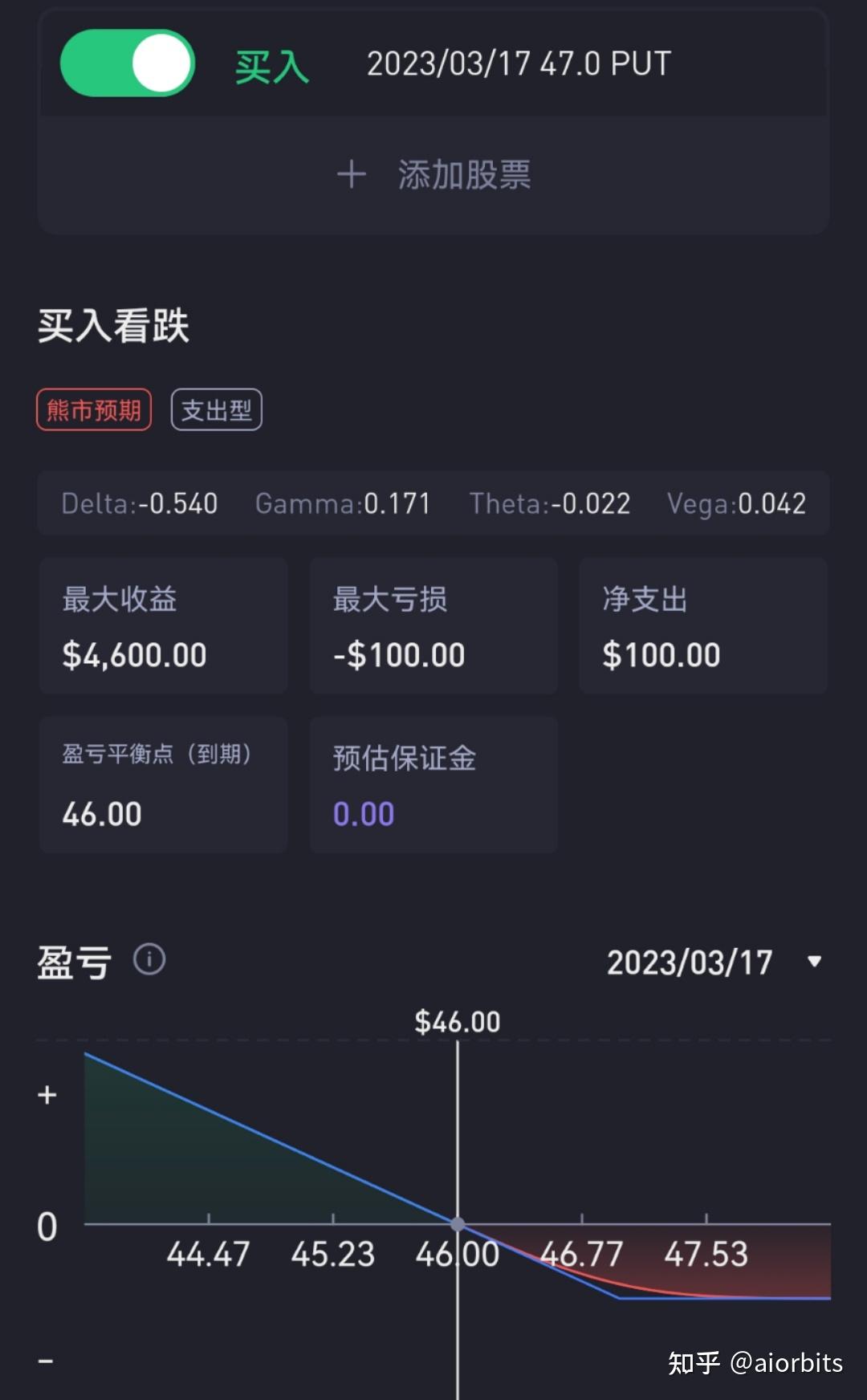Select the 熊市预期 tag
This screenshot has height=1400, width=867.
click(x=94, y=410)
